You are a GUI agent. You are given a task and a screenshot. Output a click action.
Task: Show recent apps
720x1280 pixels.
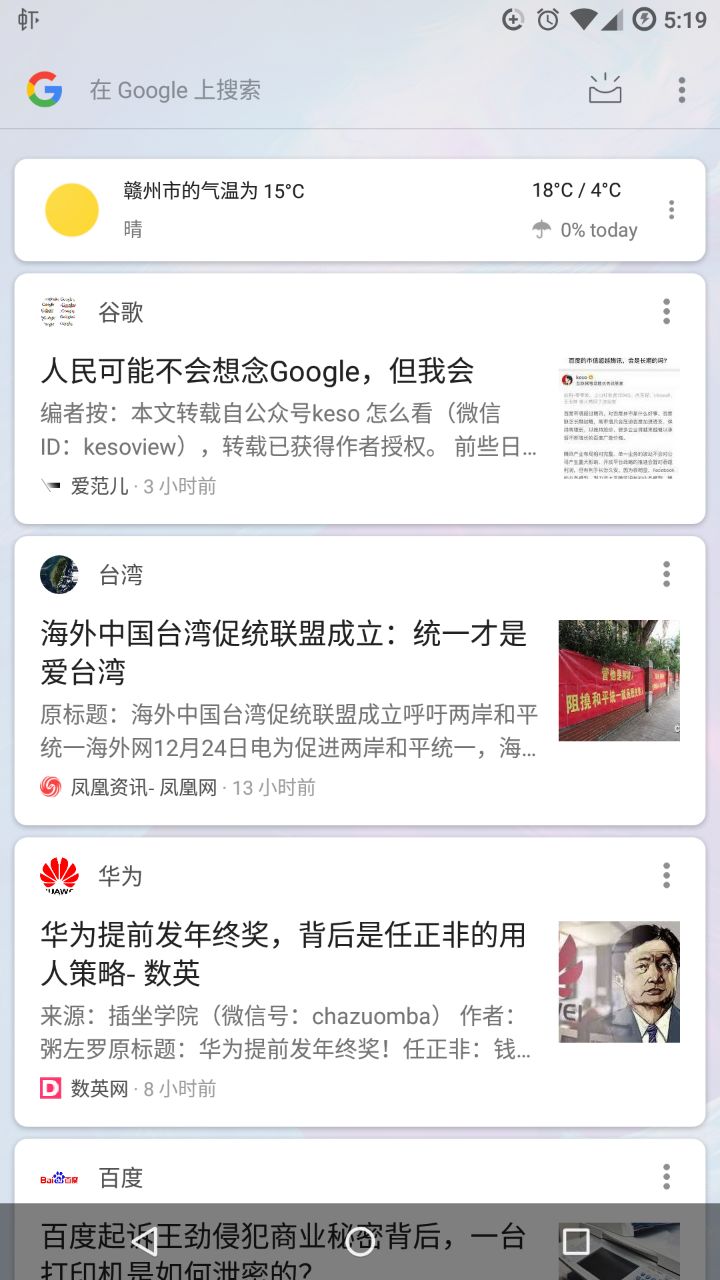pos(576,1242)
